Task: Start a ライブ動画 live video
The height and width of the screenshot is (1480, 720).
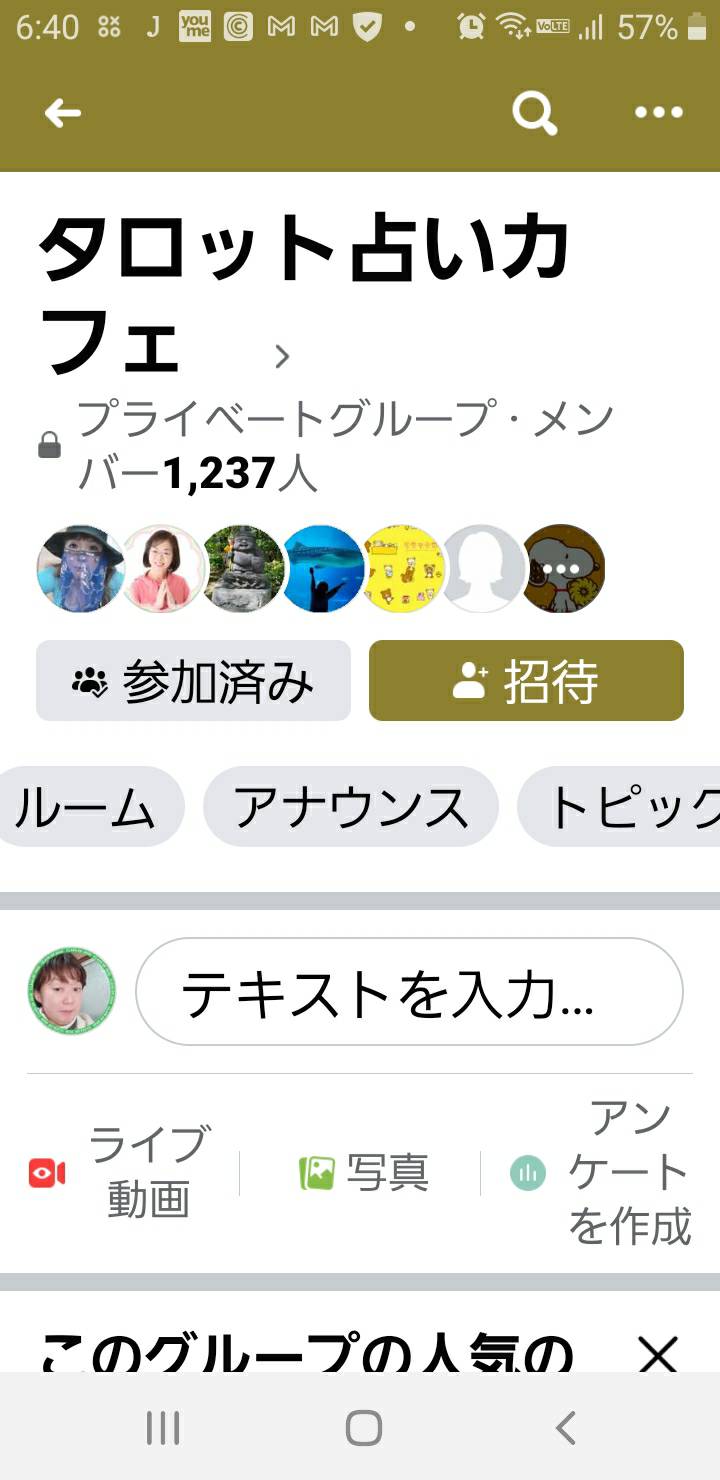Action: pyautogui.click(x=120, y=1172)
